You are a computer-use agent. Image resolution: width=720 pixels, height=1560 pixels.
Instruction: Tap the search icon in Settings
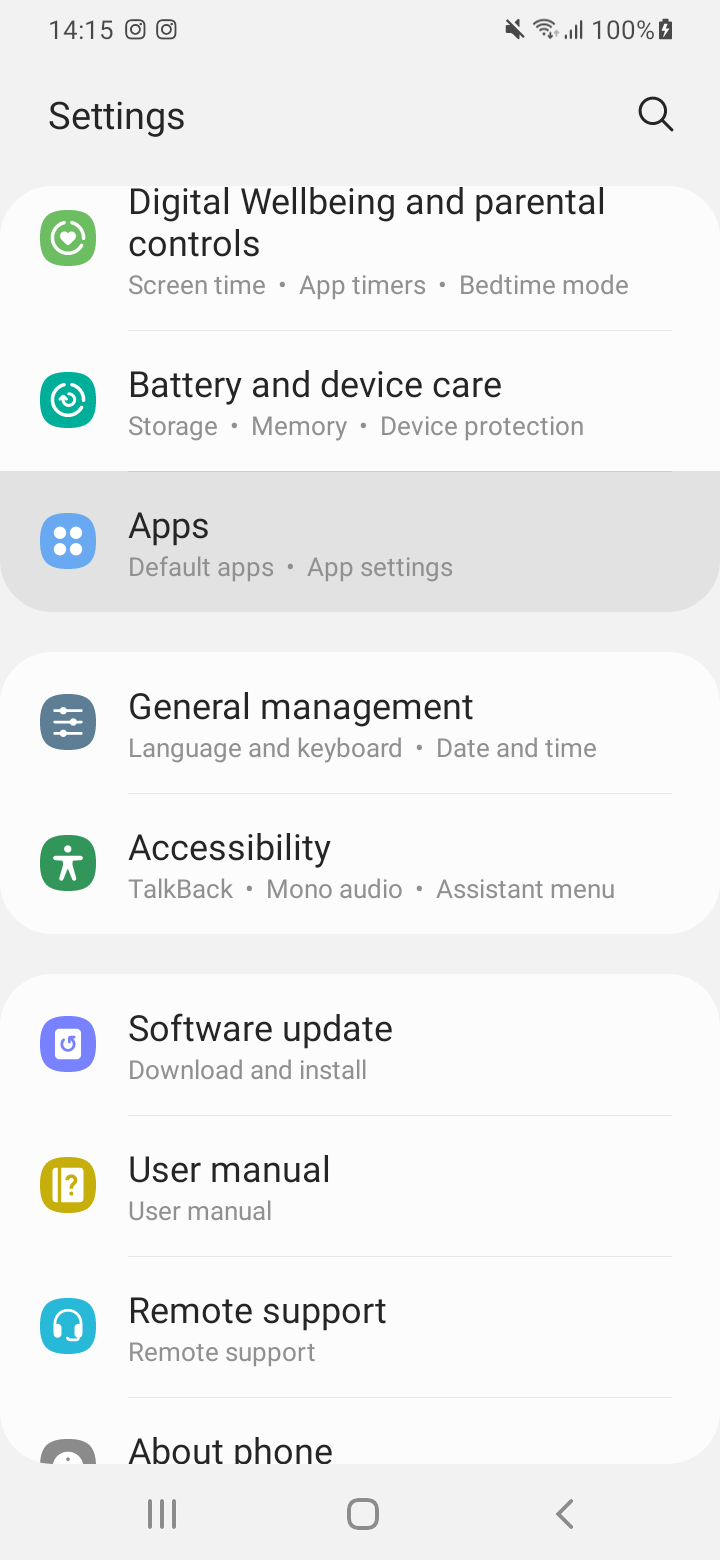tap(655, 115)
